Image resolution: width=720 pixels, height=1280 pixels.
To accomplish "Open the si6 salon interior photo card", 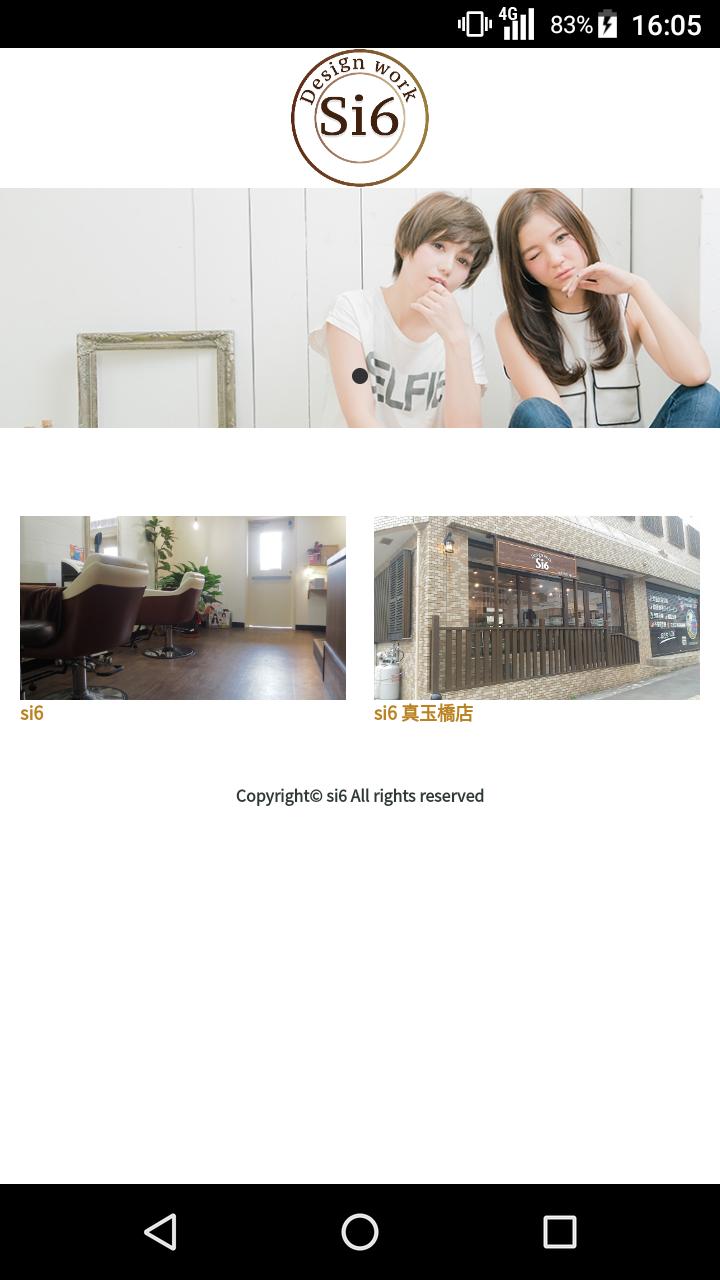I will click(183, 608).
